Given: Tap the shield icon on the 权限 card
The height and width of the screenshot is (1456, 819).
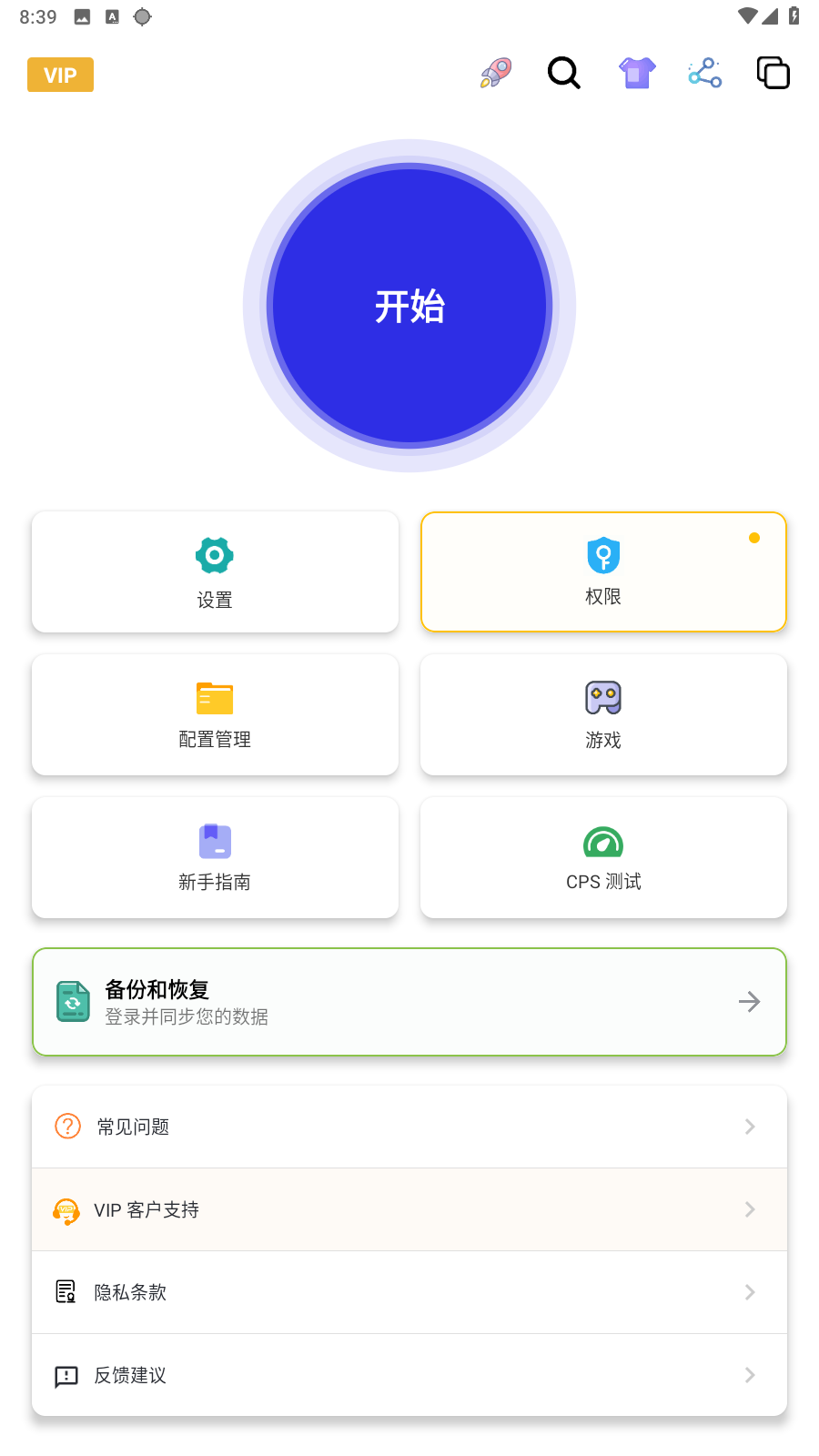Looking at the screenshot, I should (603, 556).
